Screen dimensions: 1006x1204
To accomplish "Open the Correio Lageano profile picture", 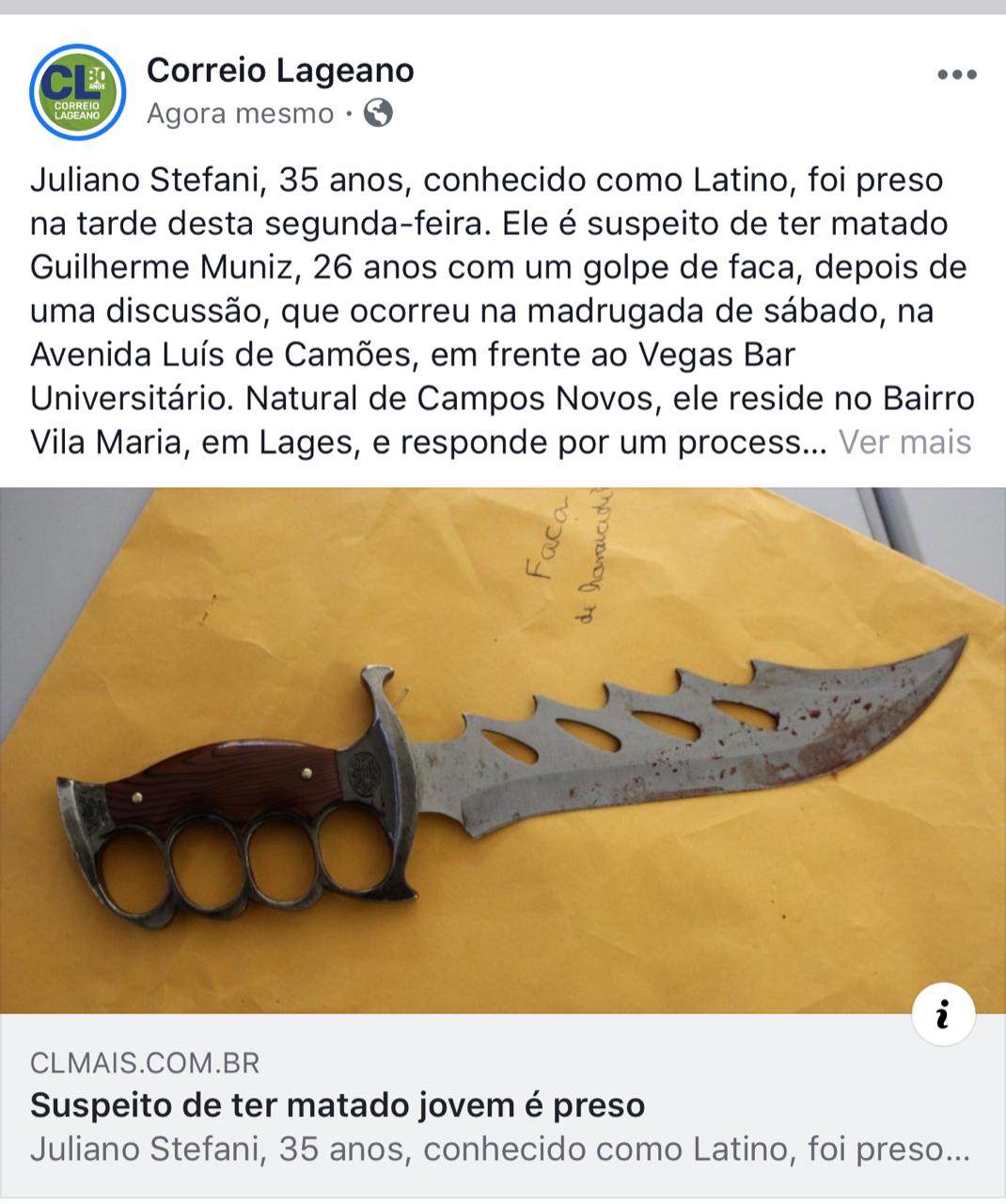I will (x=77, y=91).
